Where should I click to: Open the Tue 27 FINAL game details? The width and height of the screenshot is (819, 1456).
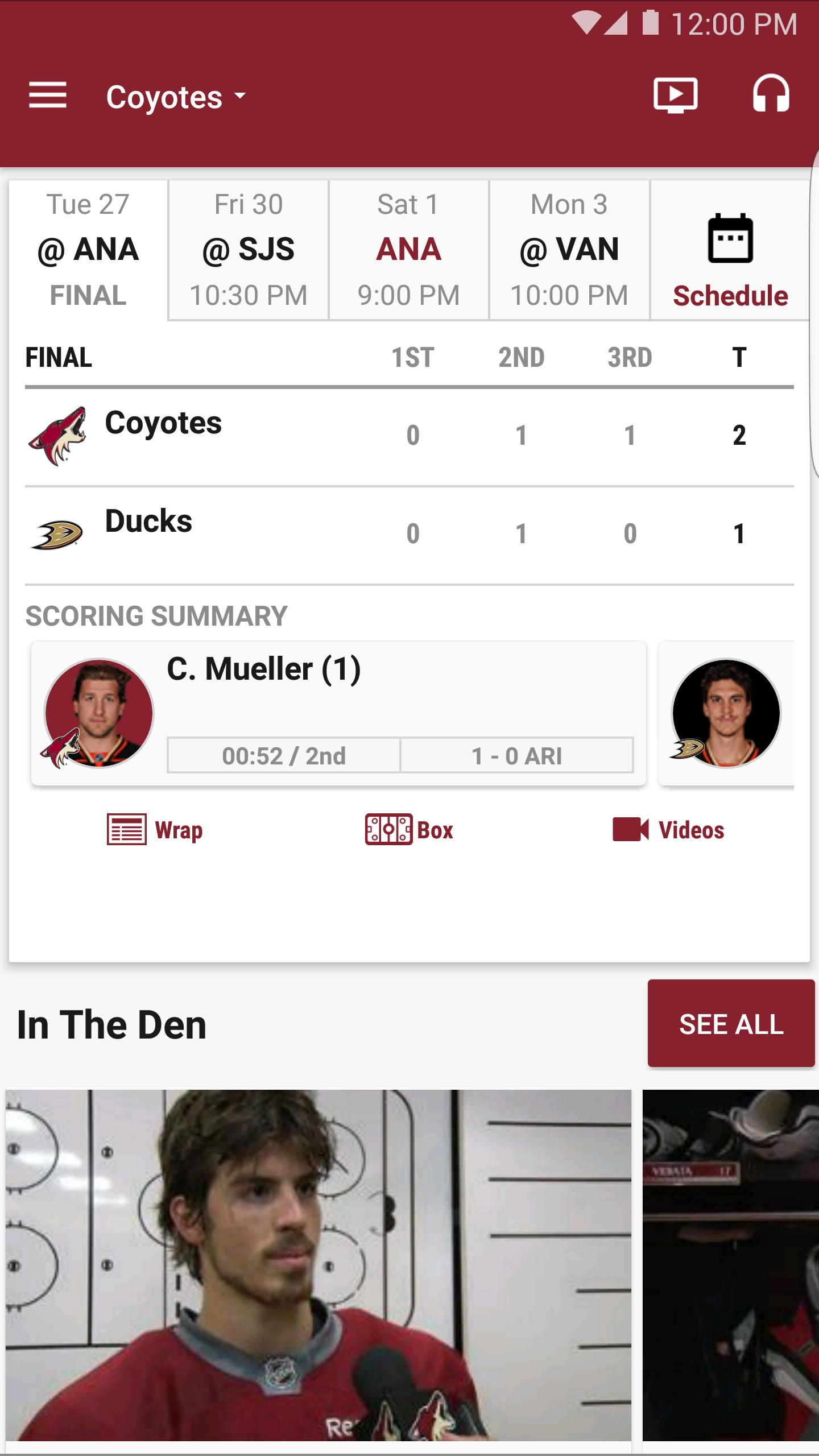[x=88, y=249]
